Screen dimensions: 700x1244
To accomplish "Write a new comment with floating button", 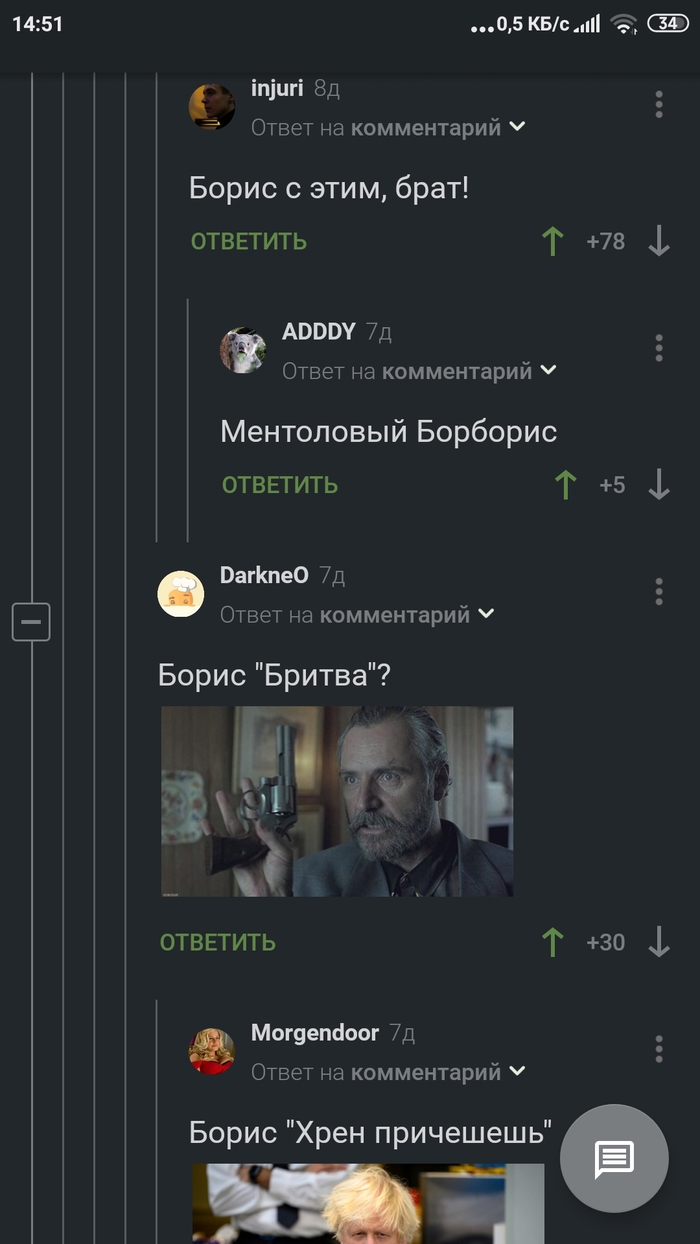I will pyautogui.click(x=614, y=1158).
